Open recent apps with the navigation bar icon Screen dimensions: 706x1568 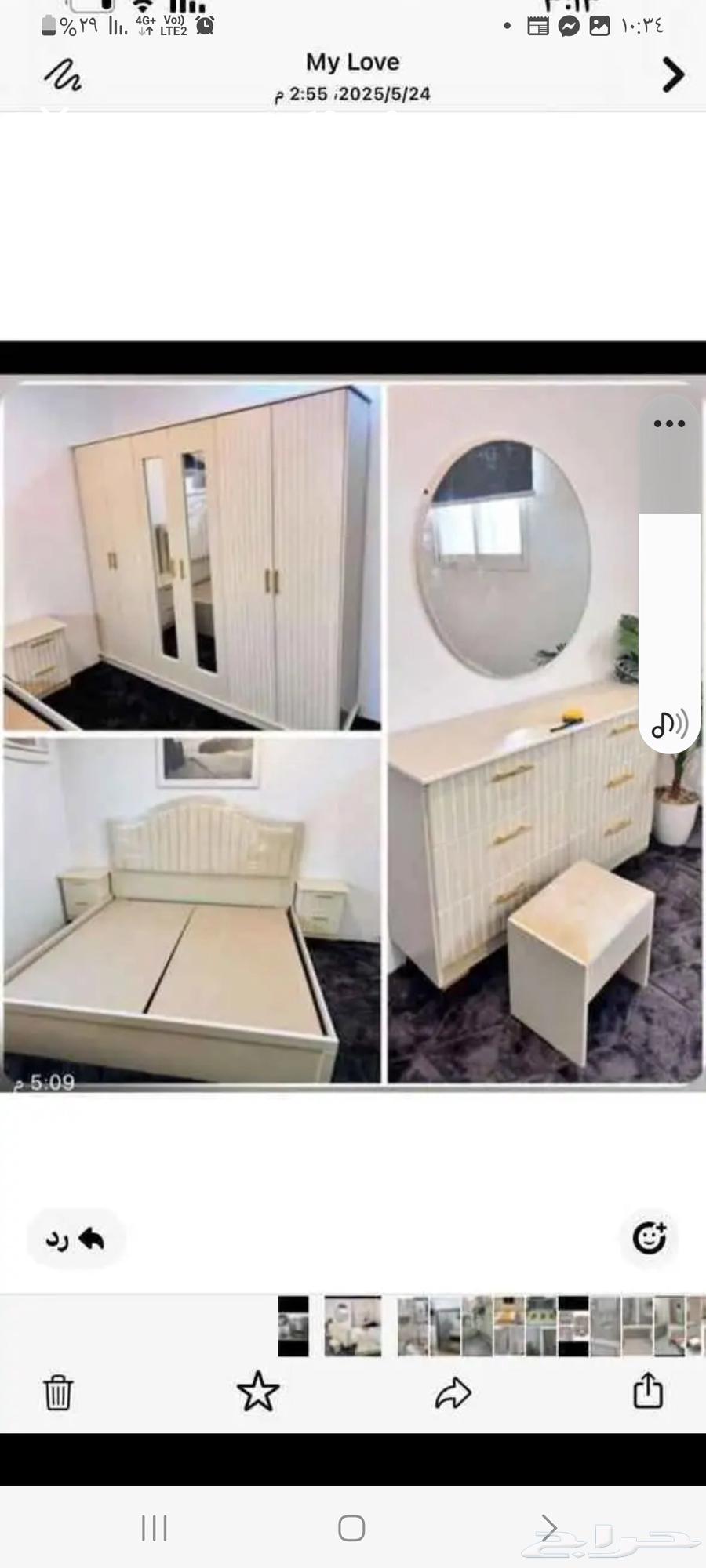click(155, 1527)
